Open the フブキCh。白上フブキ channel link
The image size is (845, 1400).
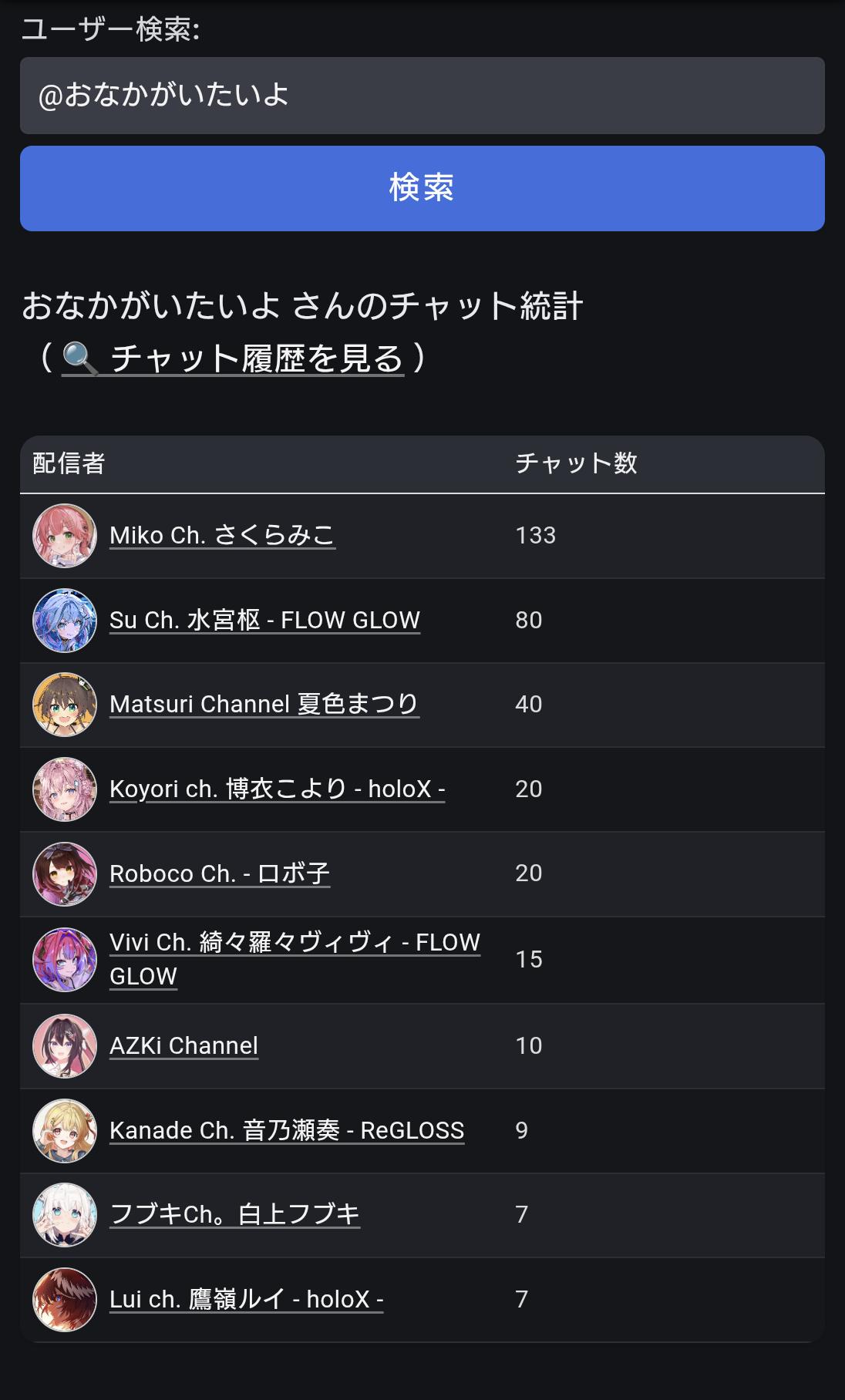234,1214
